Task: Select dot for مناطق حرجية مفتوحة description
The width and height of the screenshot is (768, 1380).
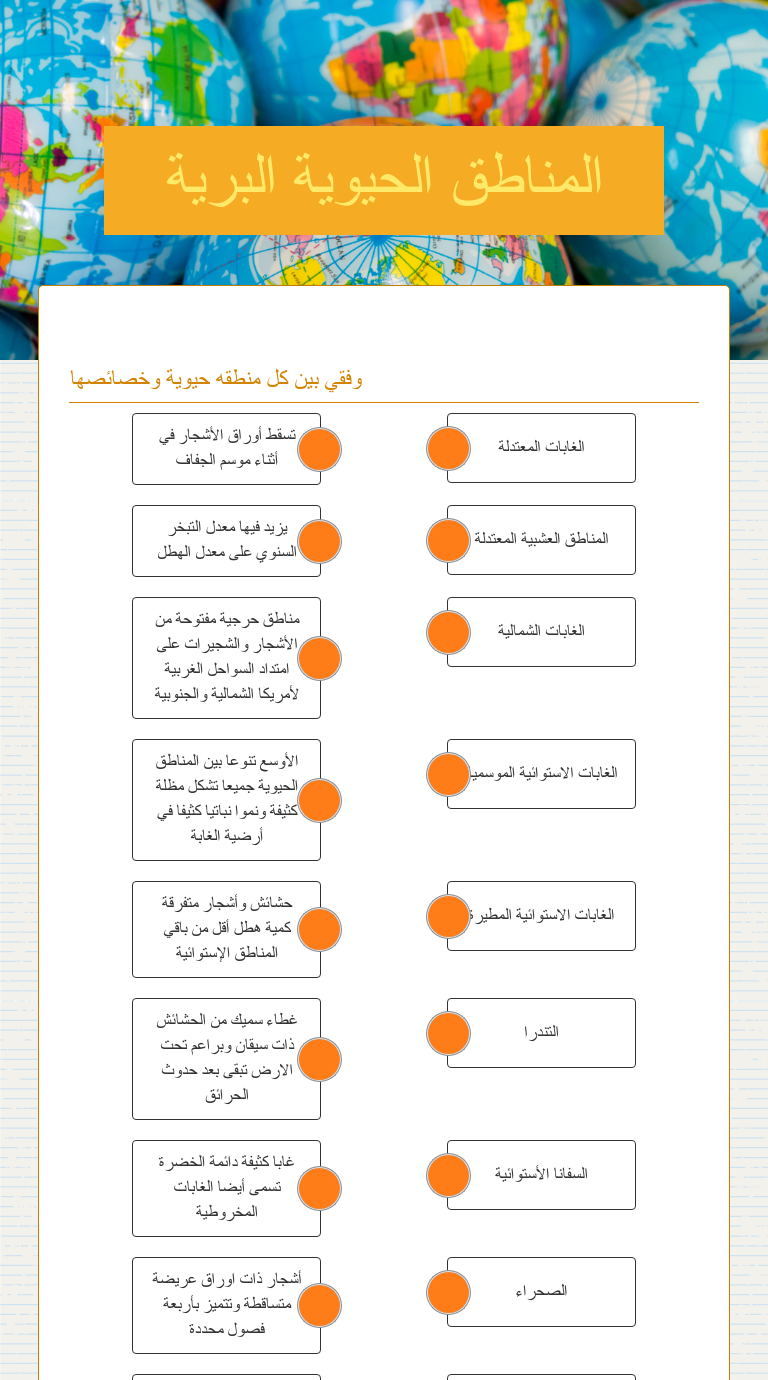Action: coord(320,658)
